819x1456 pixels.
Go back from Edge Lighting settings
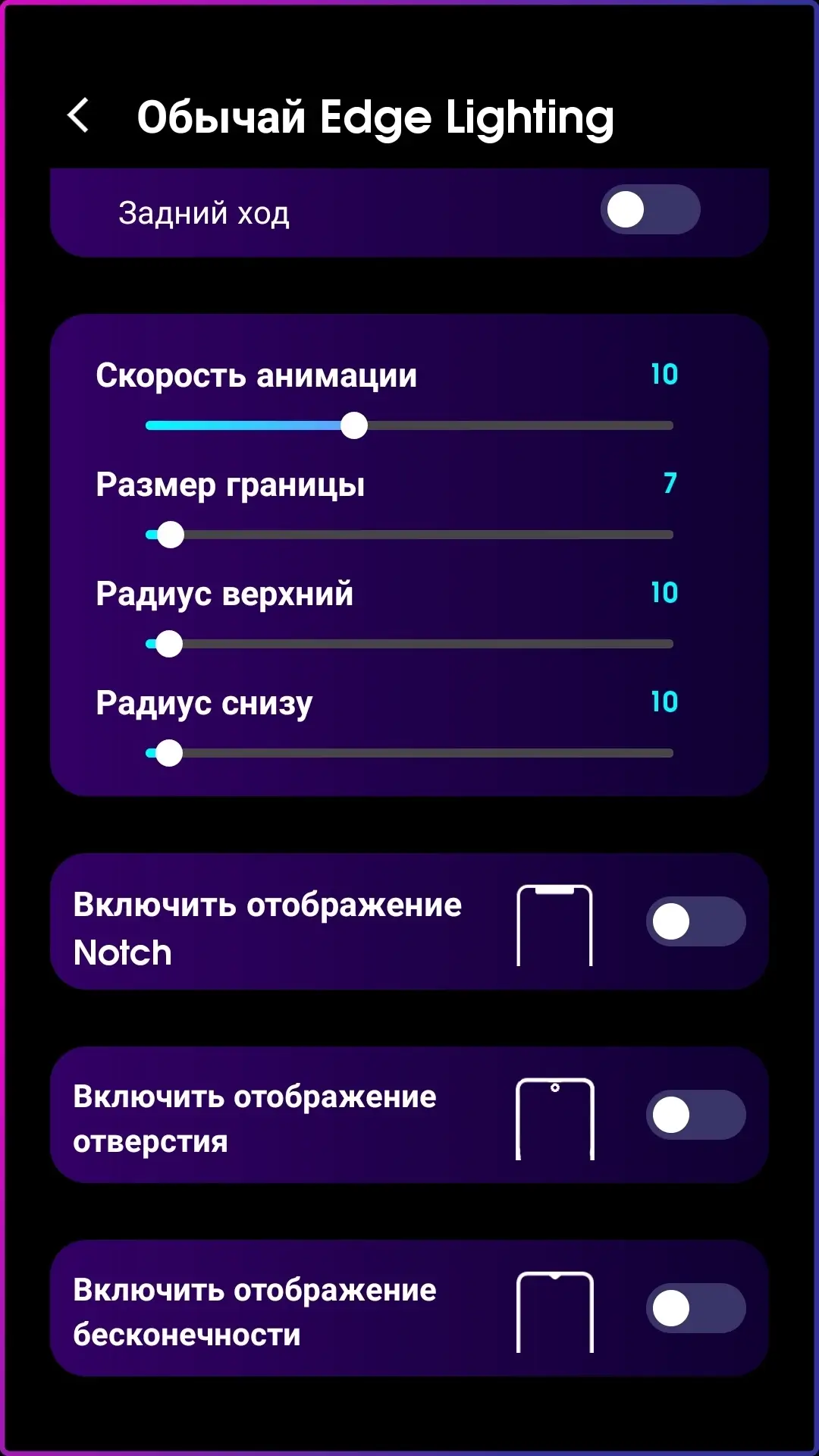[x=79, y=116]
